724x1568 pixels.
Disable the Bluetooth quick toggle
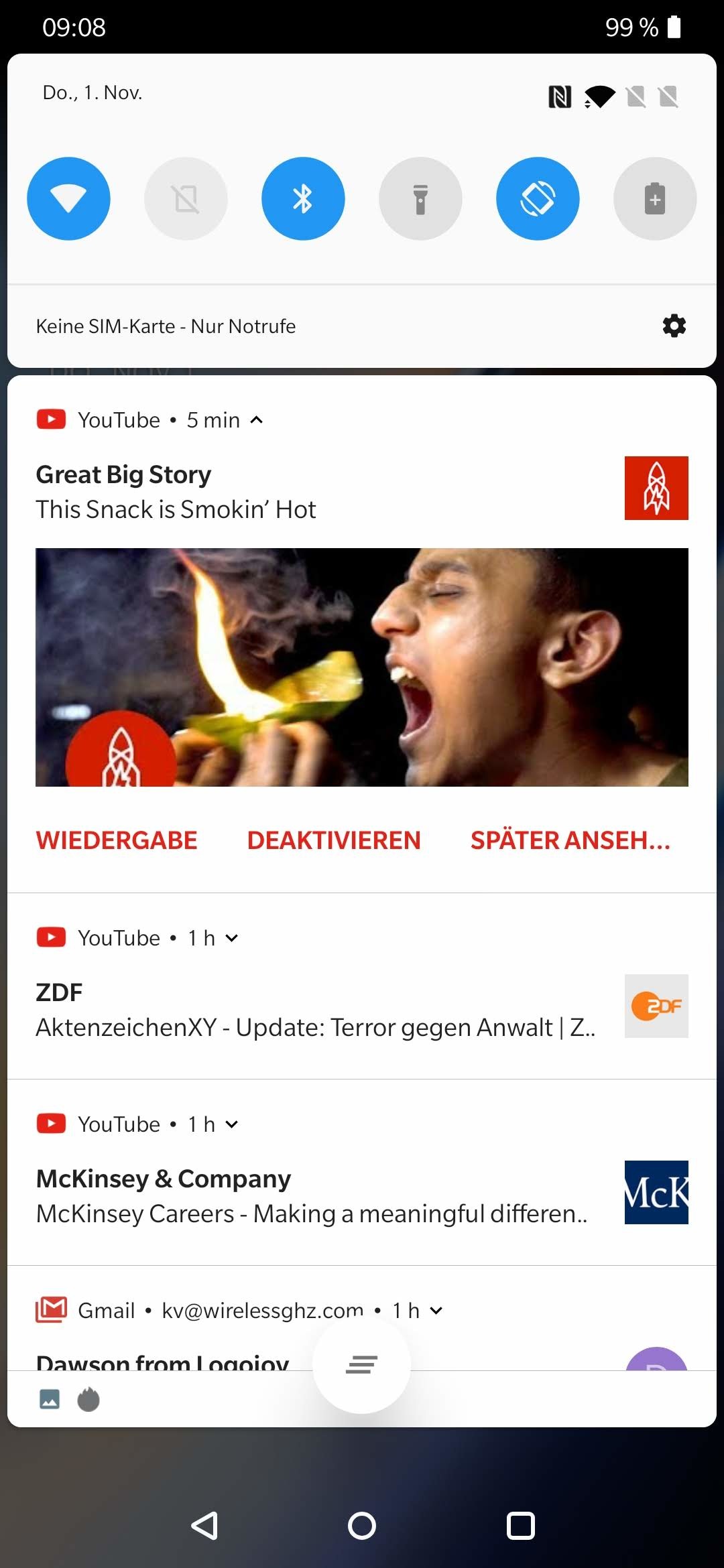(303, 198)
